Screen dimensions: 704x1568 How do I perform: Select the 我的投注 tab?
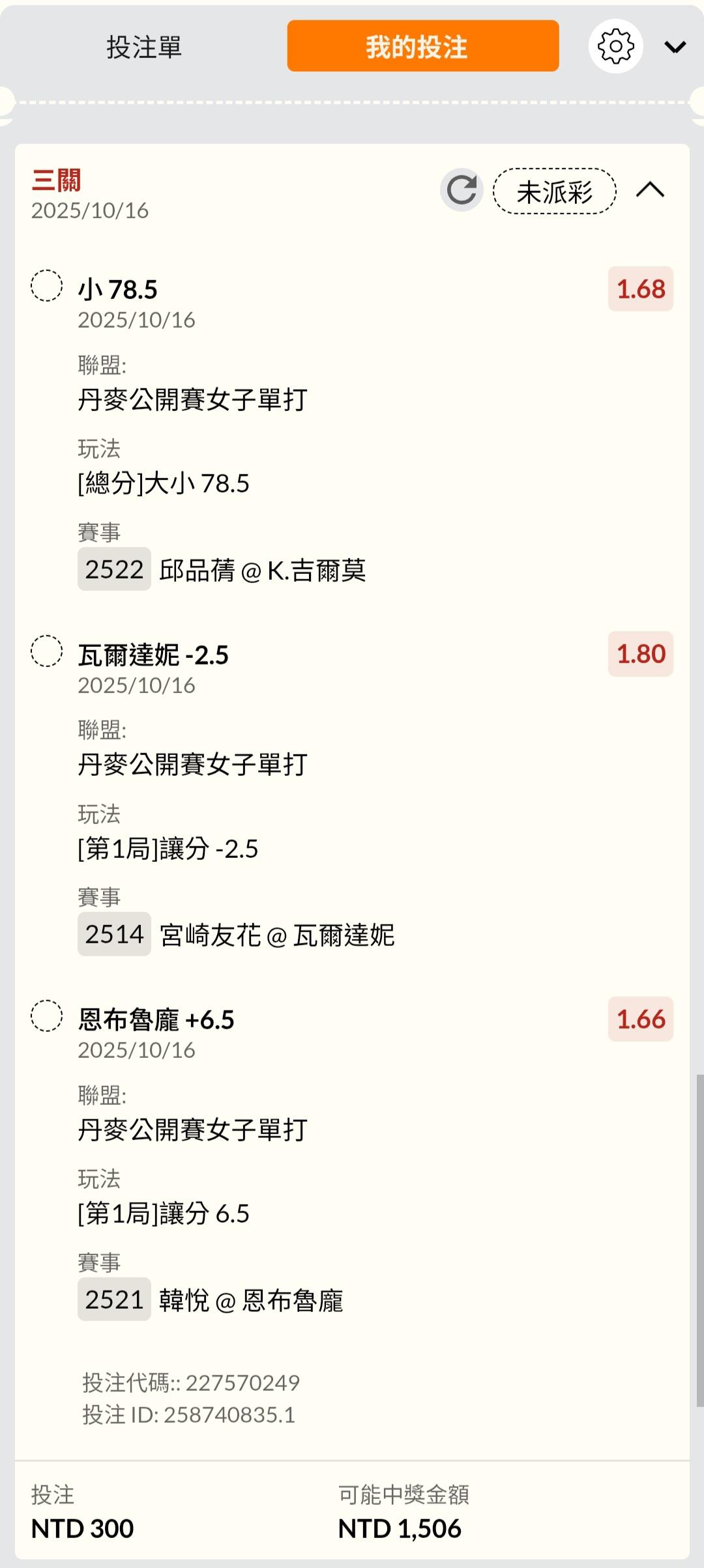pos(422,46)
